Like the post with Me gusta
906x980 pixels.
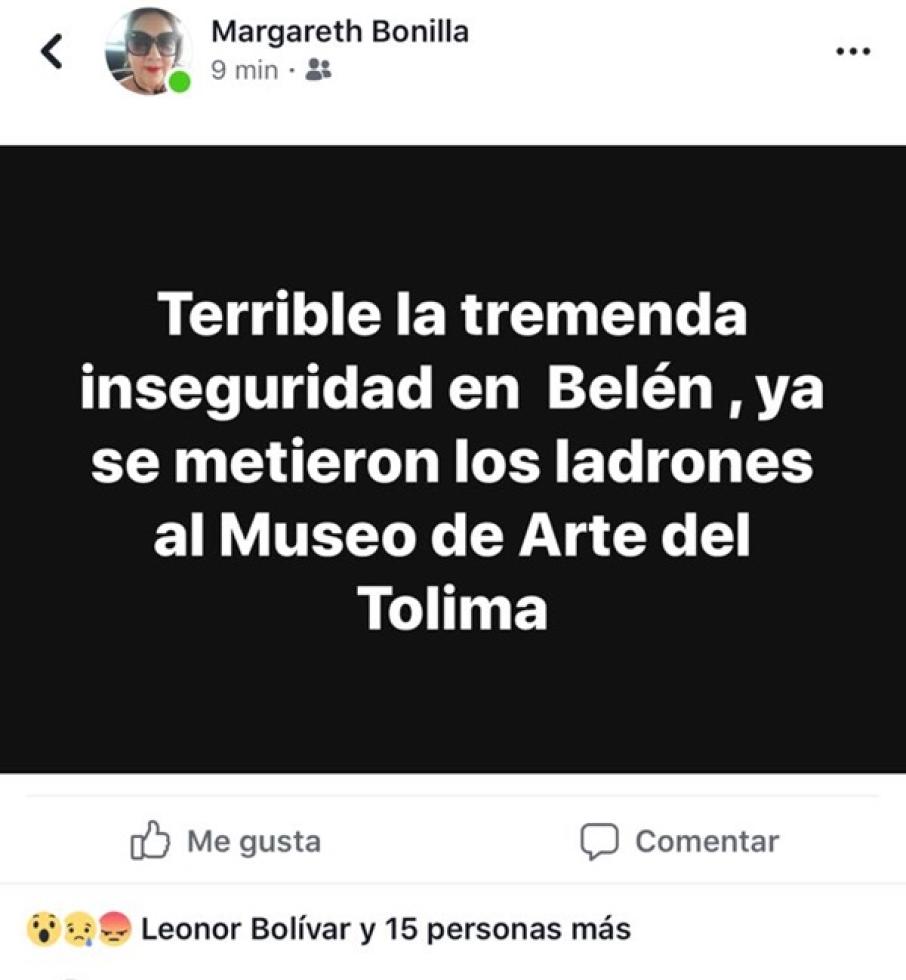click(226, 841)
